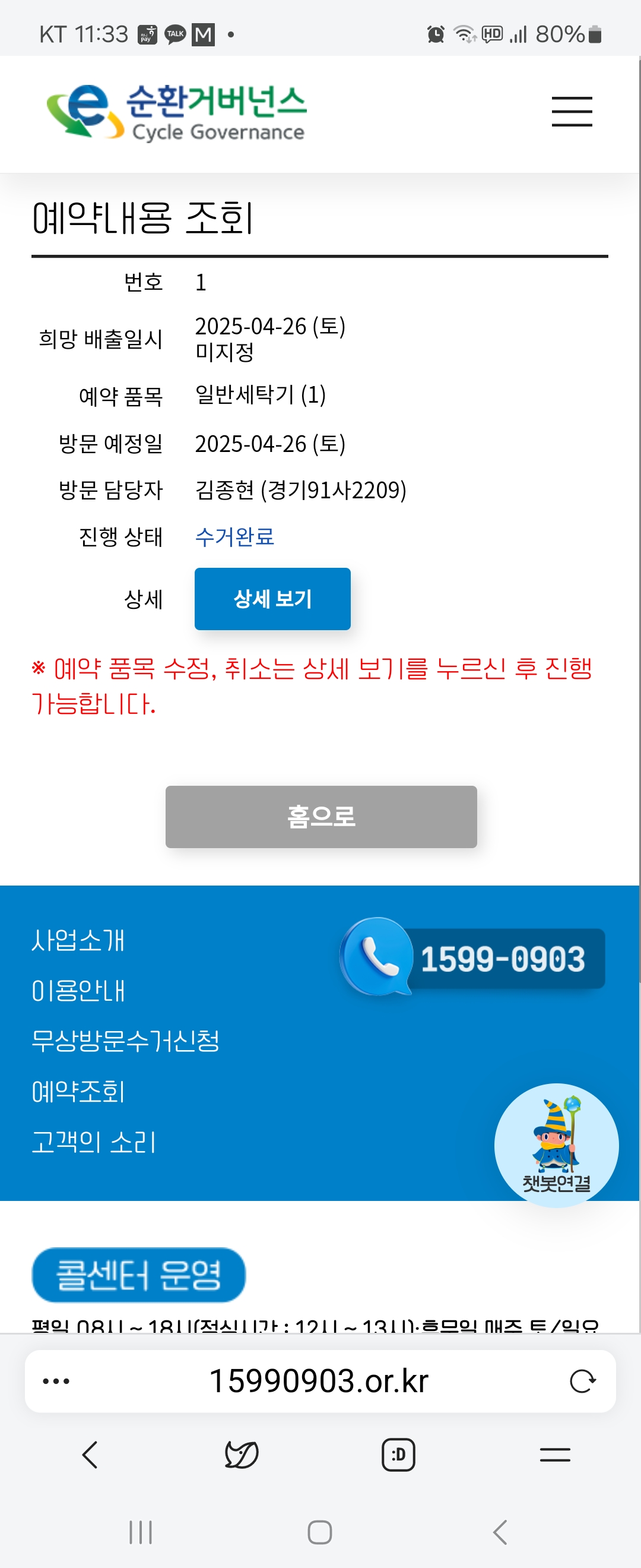Tap the 상세 보기 button
Image resolution: width=641 pixels, height=1568 pixels.
point(272,599)
